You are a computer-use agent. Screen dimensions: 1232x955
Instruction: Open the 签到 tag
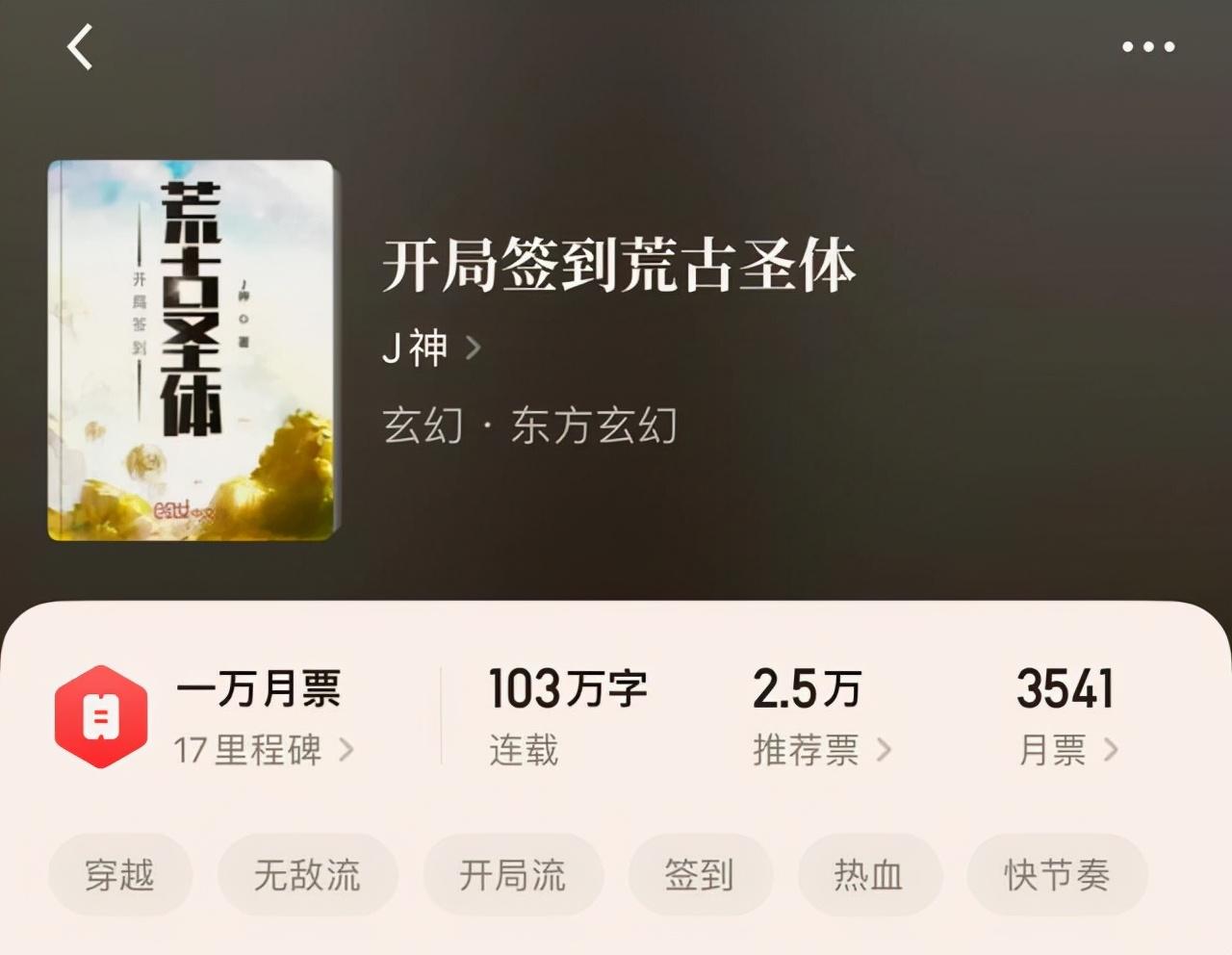pos(700,875)
